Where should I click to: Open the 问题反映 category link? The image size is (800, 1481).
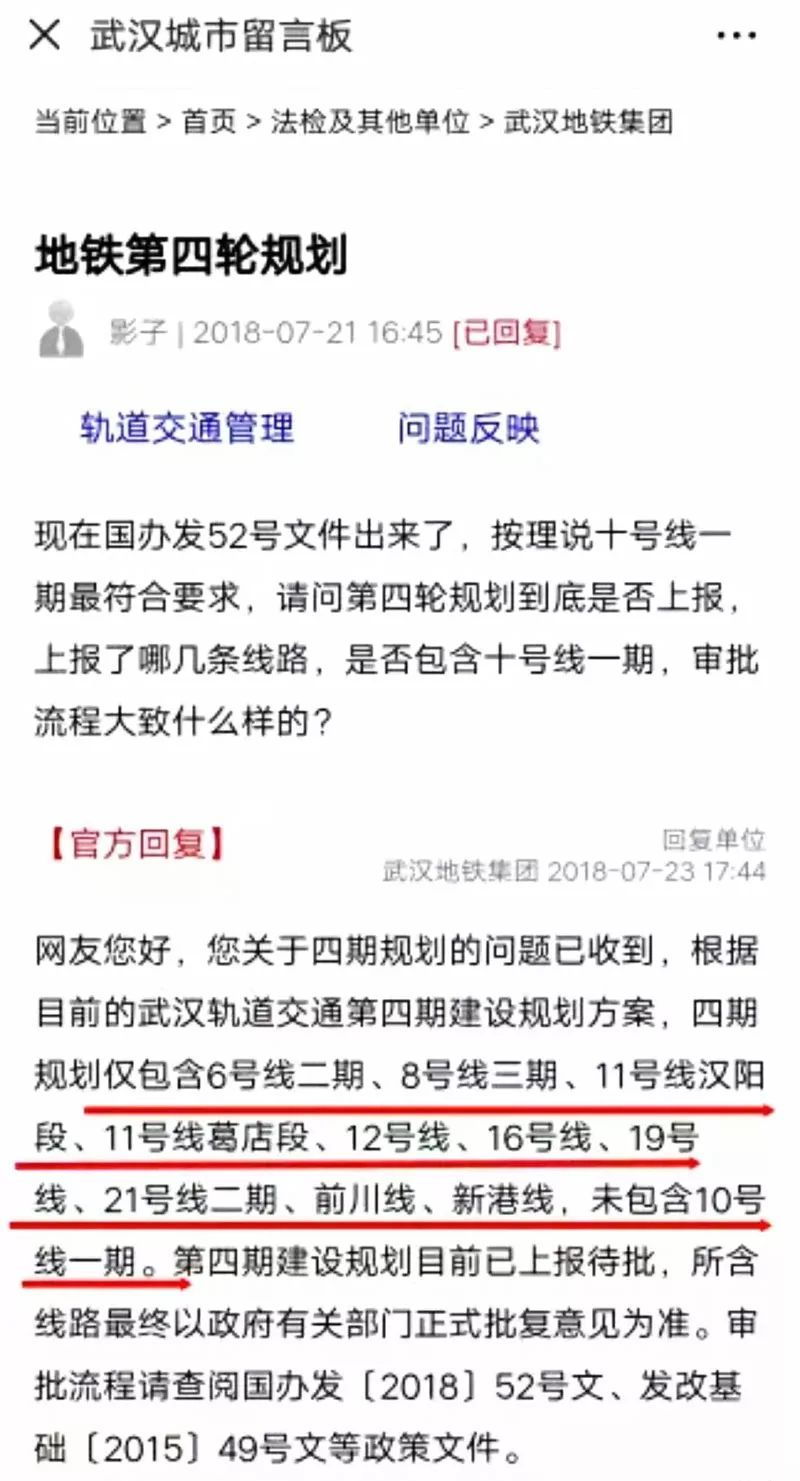click(468, 427)
